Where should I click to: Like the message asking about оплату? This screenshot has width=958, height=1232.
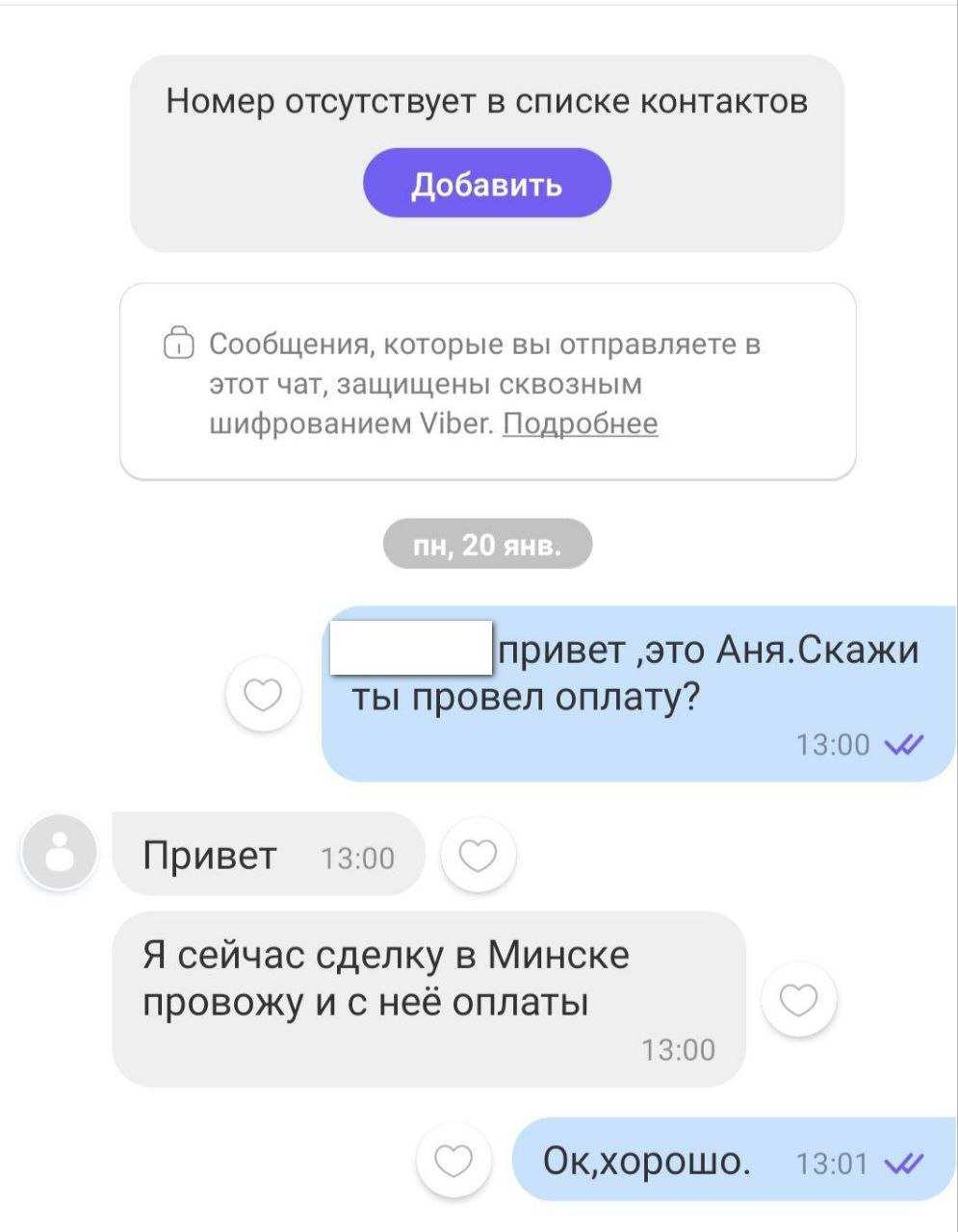[x=263, y=694]
